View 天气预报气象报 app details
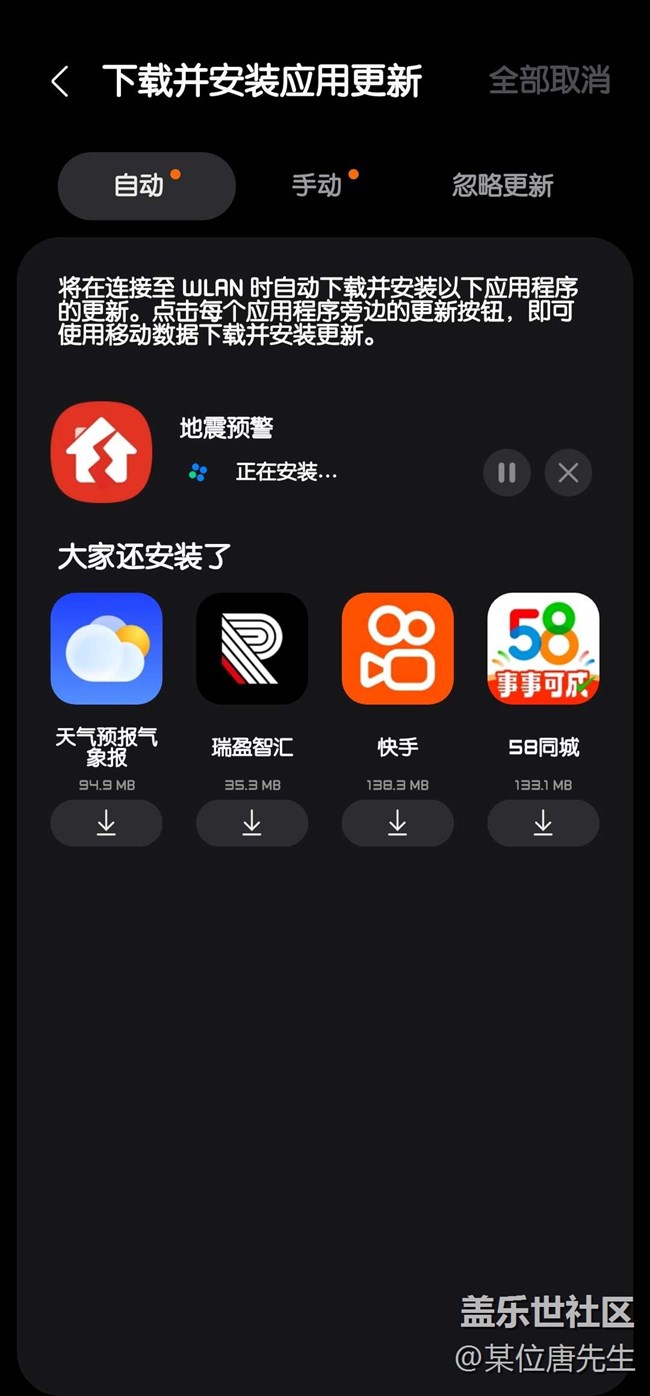This screenshot has height=1396, width=650. [106, 649]
